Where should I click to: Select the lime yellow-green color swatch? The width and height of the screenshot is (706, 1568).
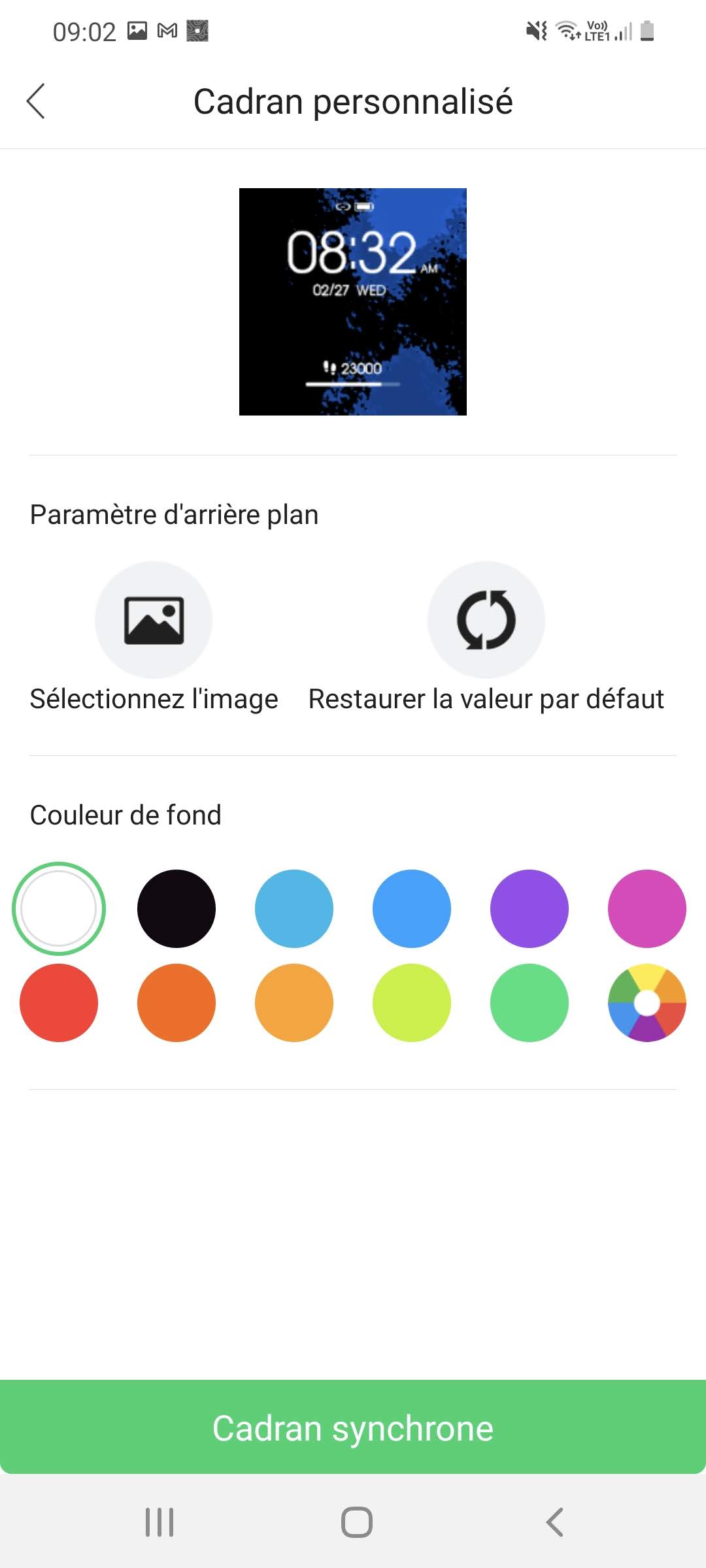(x=412, y=1002)
